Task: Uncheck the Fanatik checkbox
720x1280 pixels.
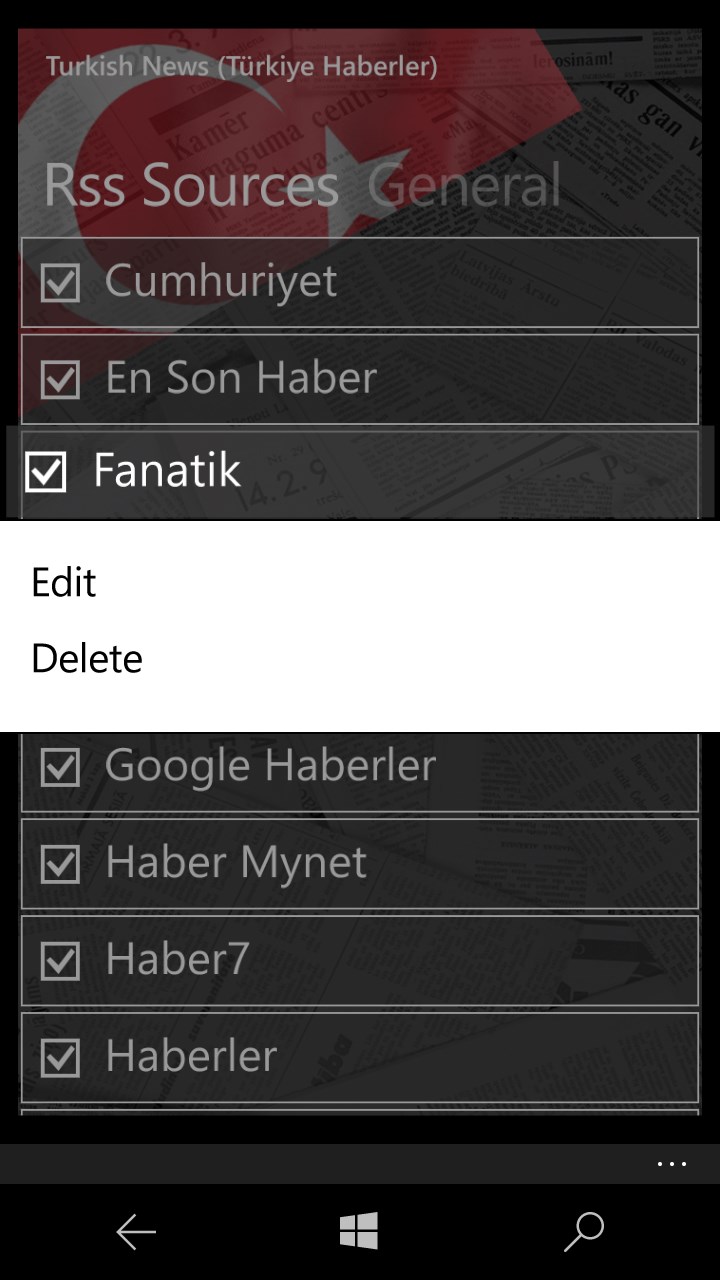Action: pos(46,472)
